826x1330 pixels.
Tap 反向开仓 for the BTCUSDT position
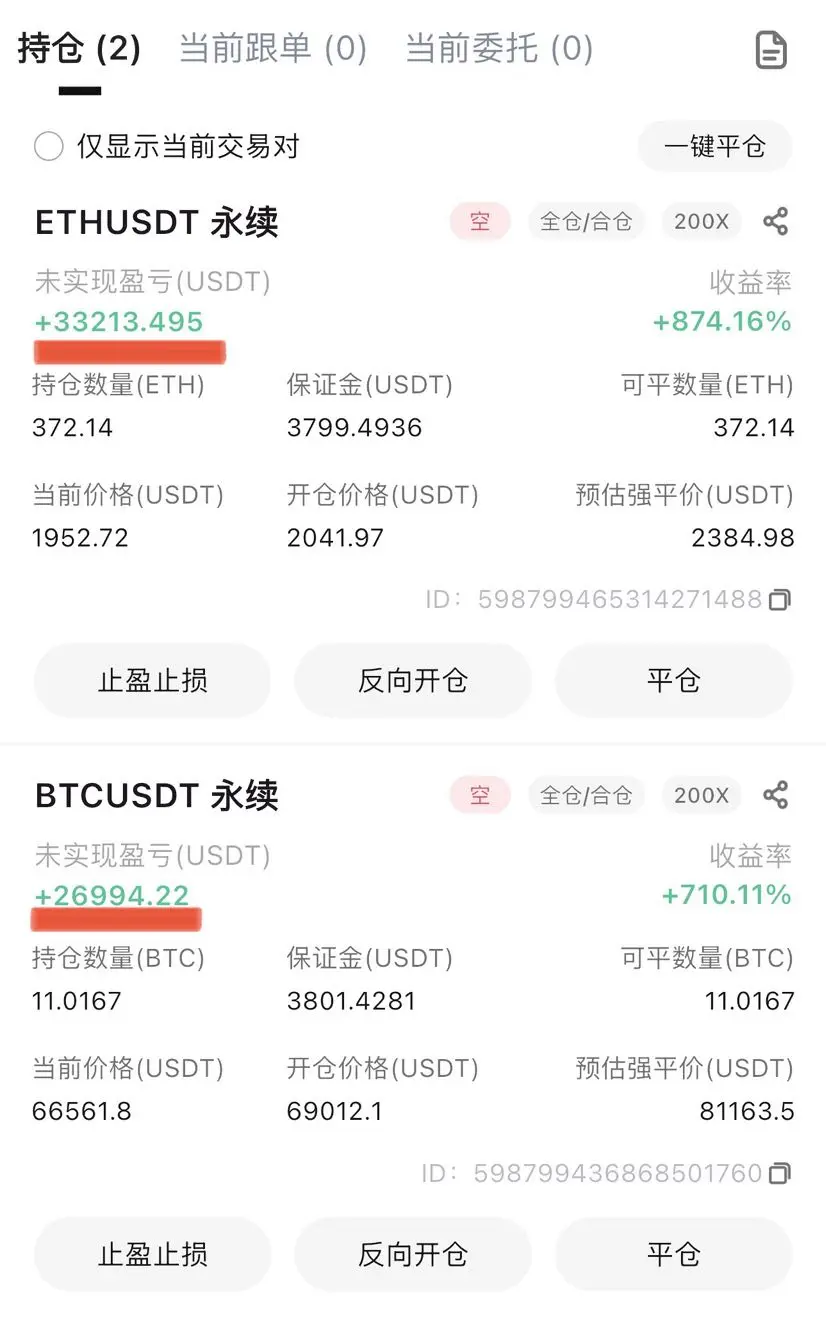coord(412,1254)
